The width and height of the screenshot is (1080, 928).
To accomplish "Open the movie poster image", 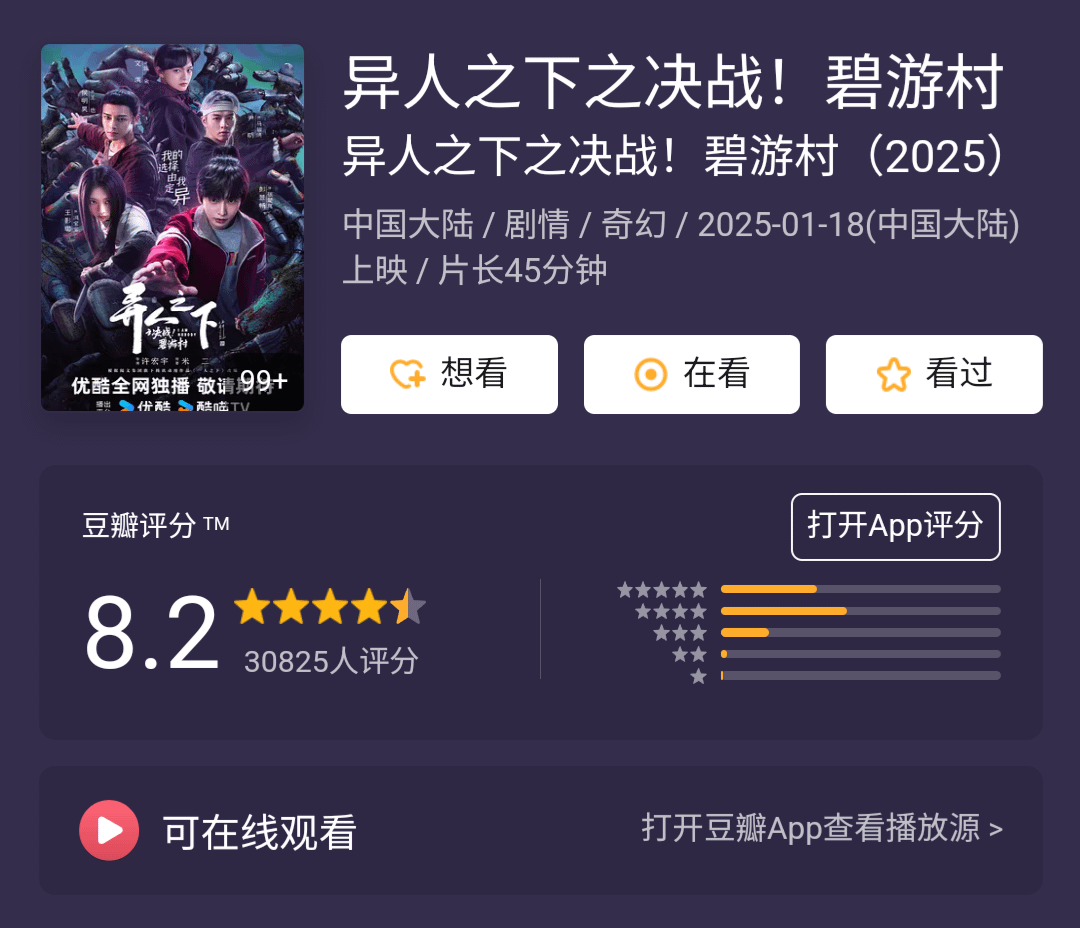I will 172,227.
